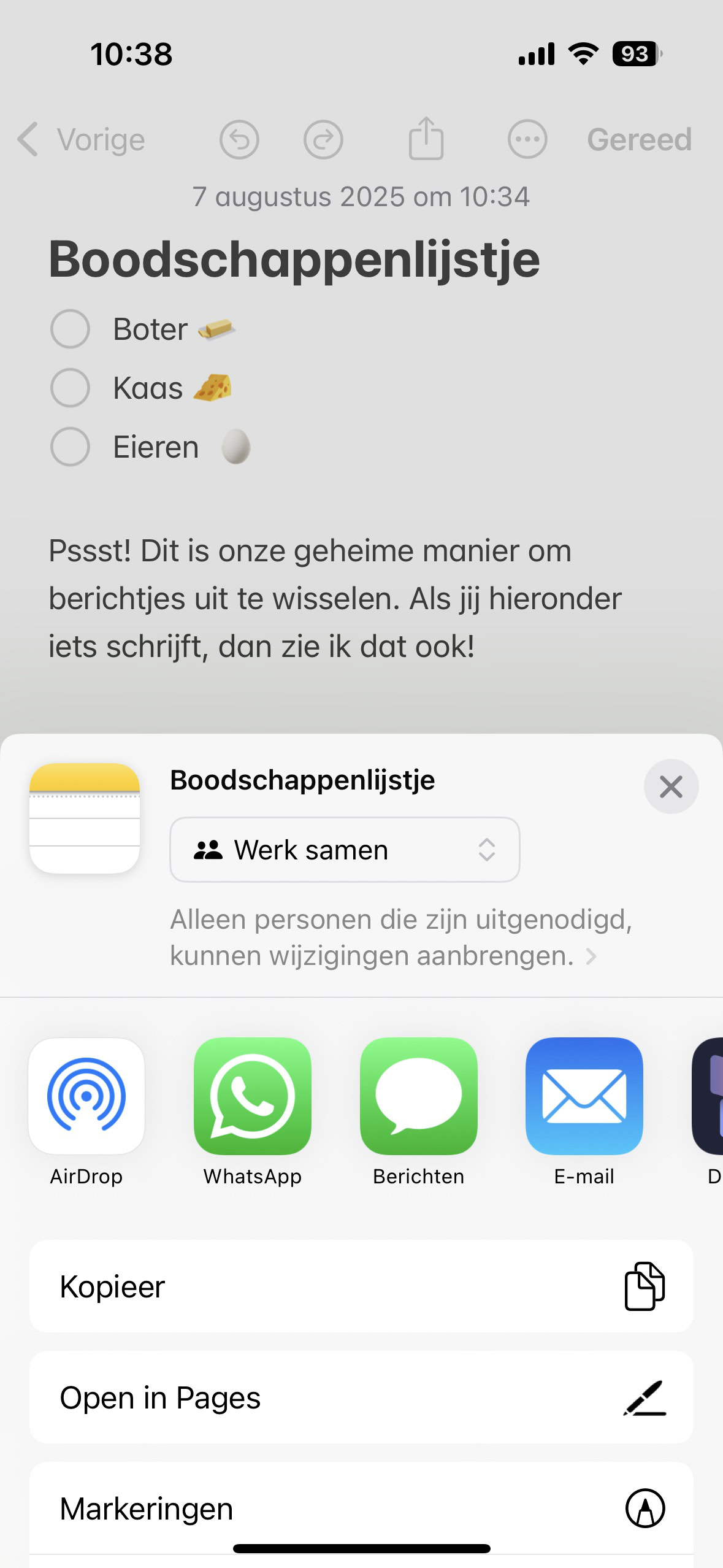Tap Gereed to finish editing
The image size is (723, 1568).
click(x=638, y=139)
